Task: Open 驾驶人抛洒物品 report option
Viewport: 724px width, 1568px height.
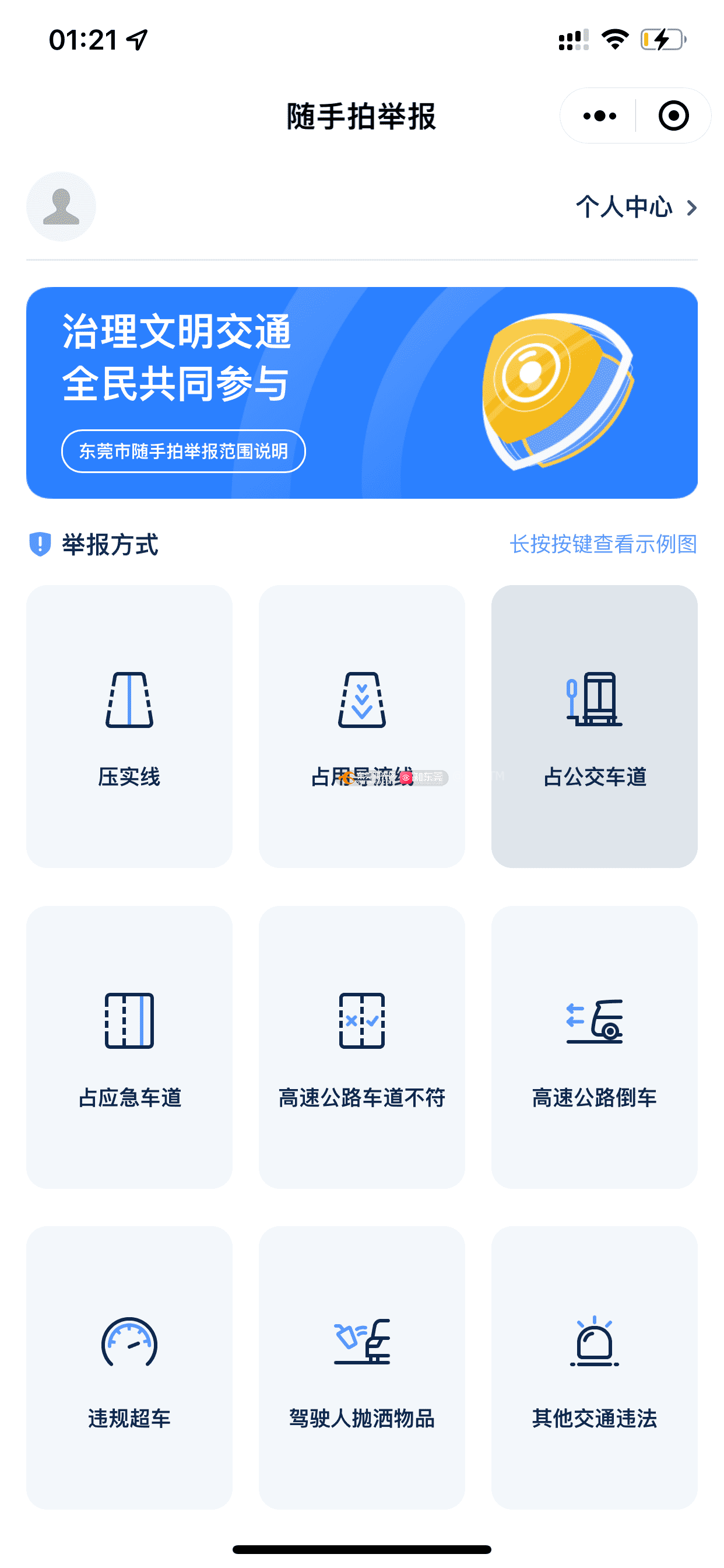Action: tap(361, 1367)
